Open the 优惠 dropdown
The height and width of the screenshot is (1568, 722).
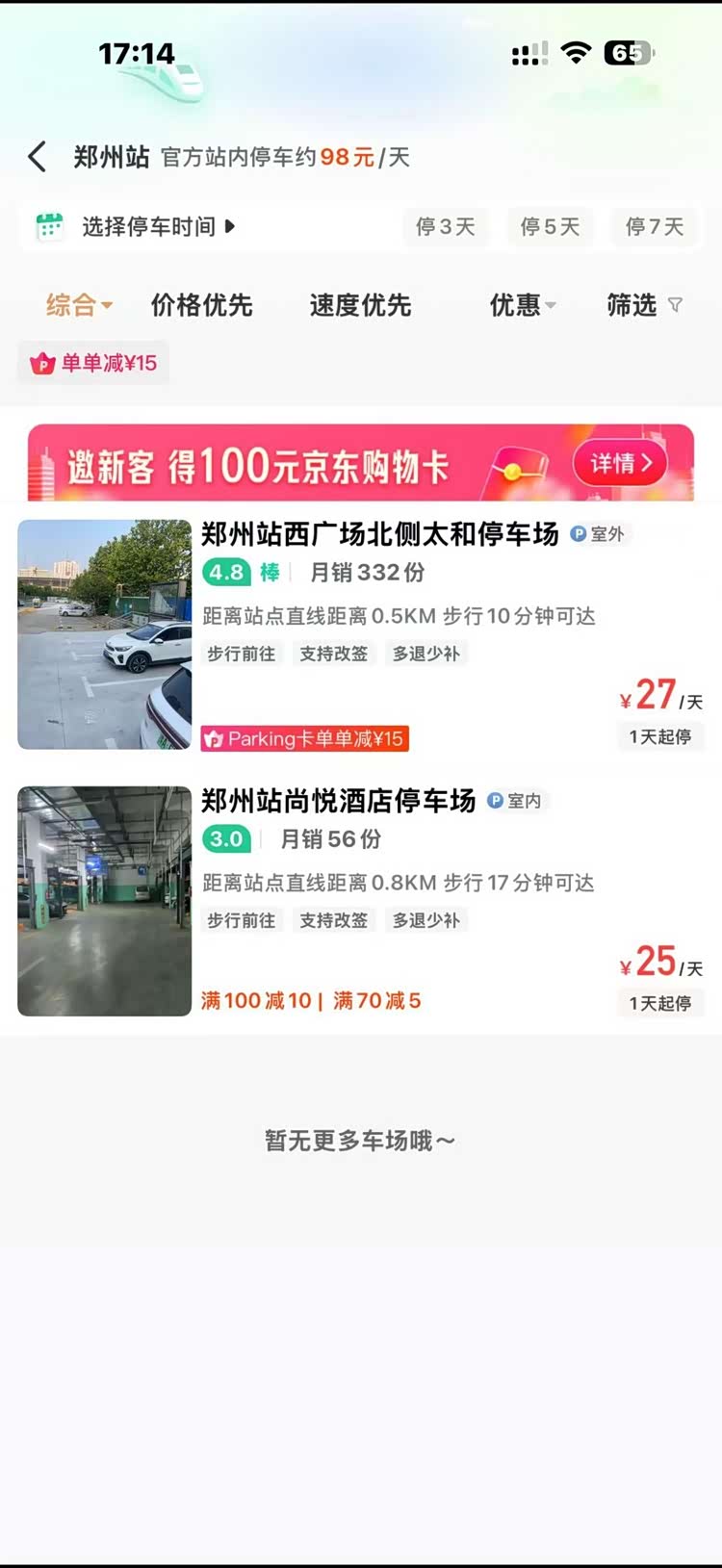pyautogui.click(x=523, y=305)
